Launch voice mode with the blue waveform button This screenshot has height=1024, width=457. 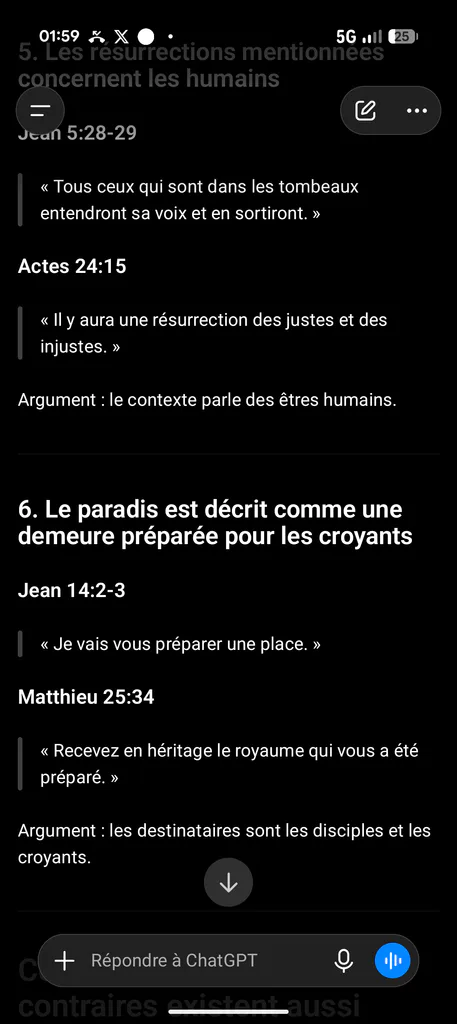coord(393,960)
